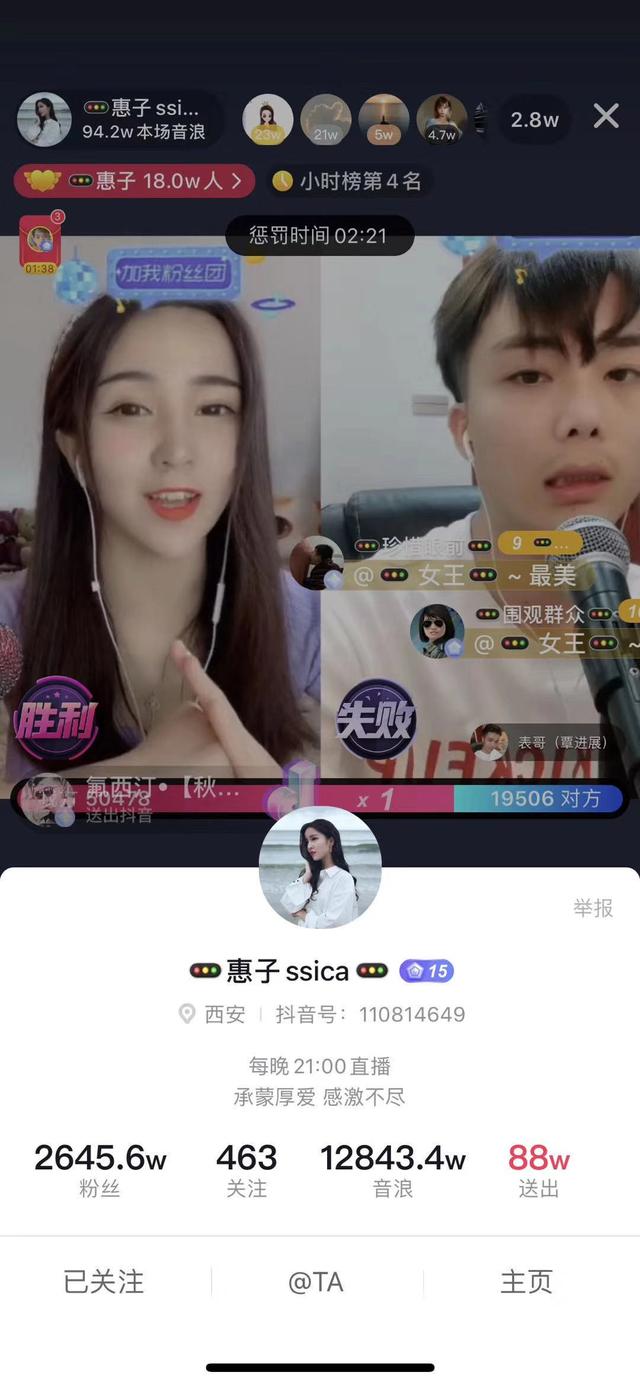The image size is (640, 1385).
Task: View the top gifter avatar labeled 23w
Action: (267, 120)
